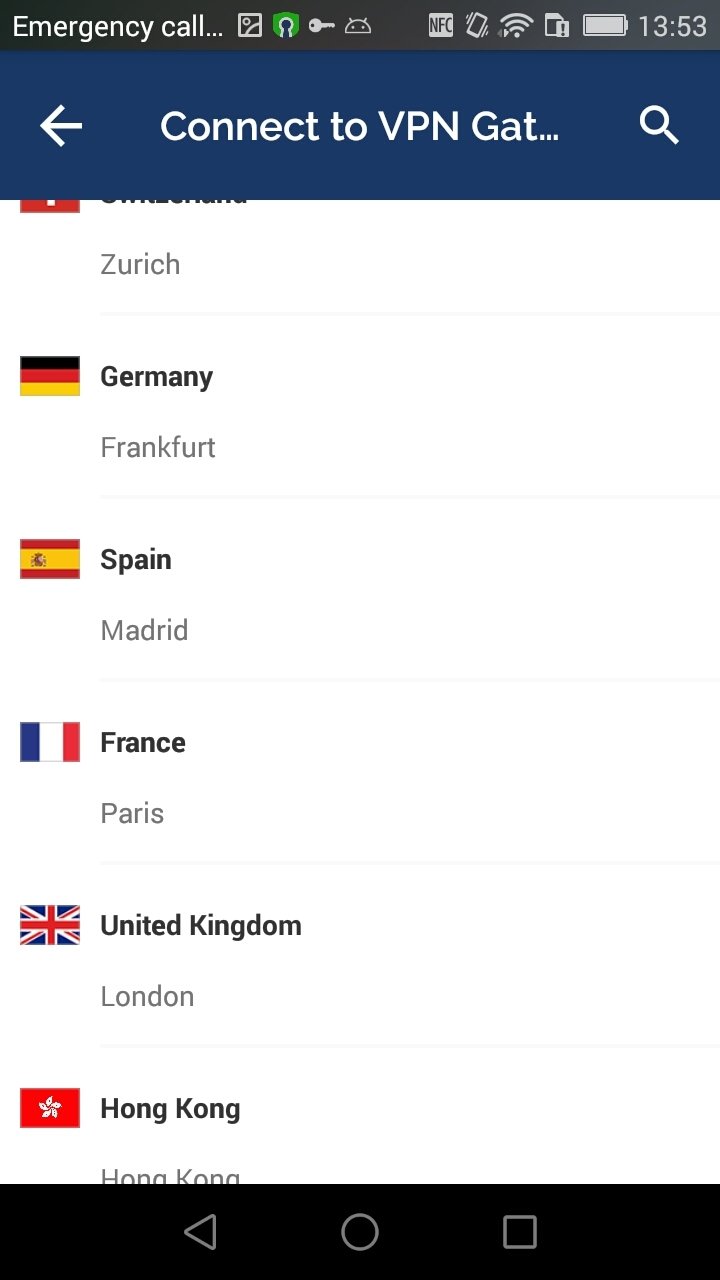Select the Switzerland Zurich gateway
This screenshot has width=720, height=1280.
(x=360, y=257)
